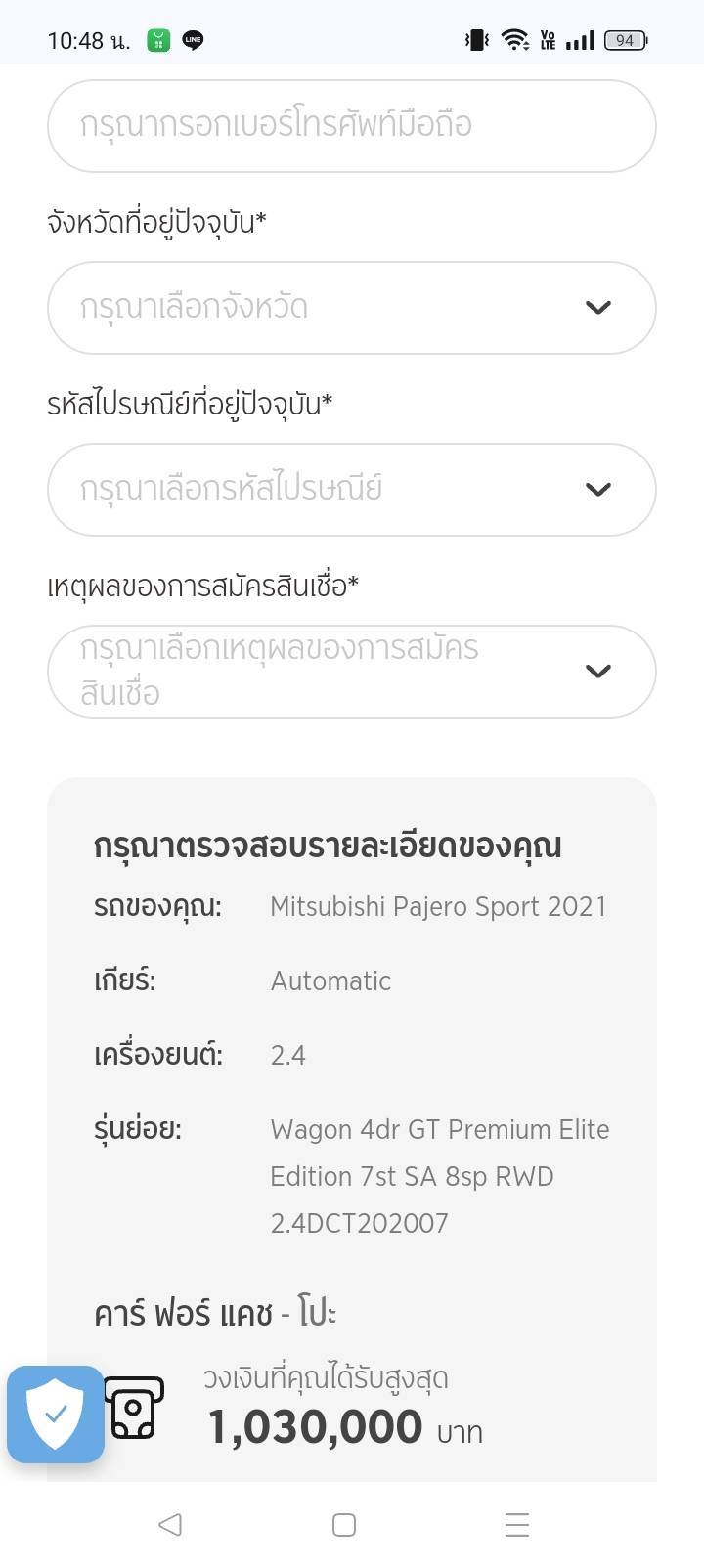Go back with the system back button

coord(170,1524)
